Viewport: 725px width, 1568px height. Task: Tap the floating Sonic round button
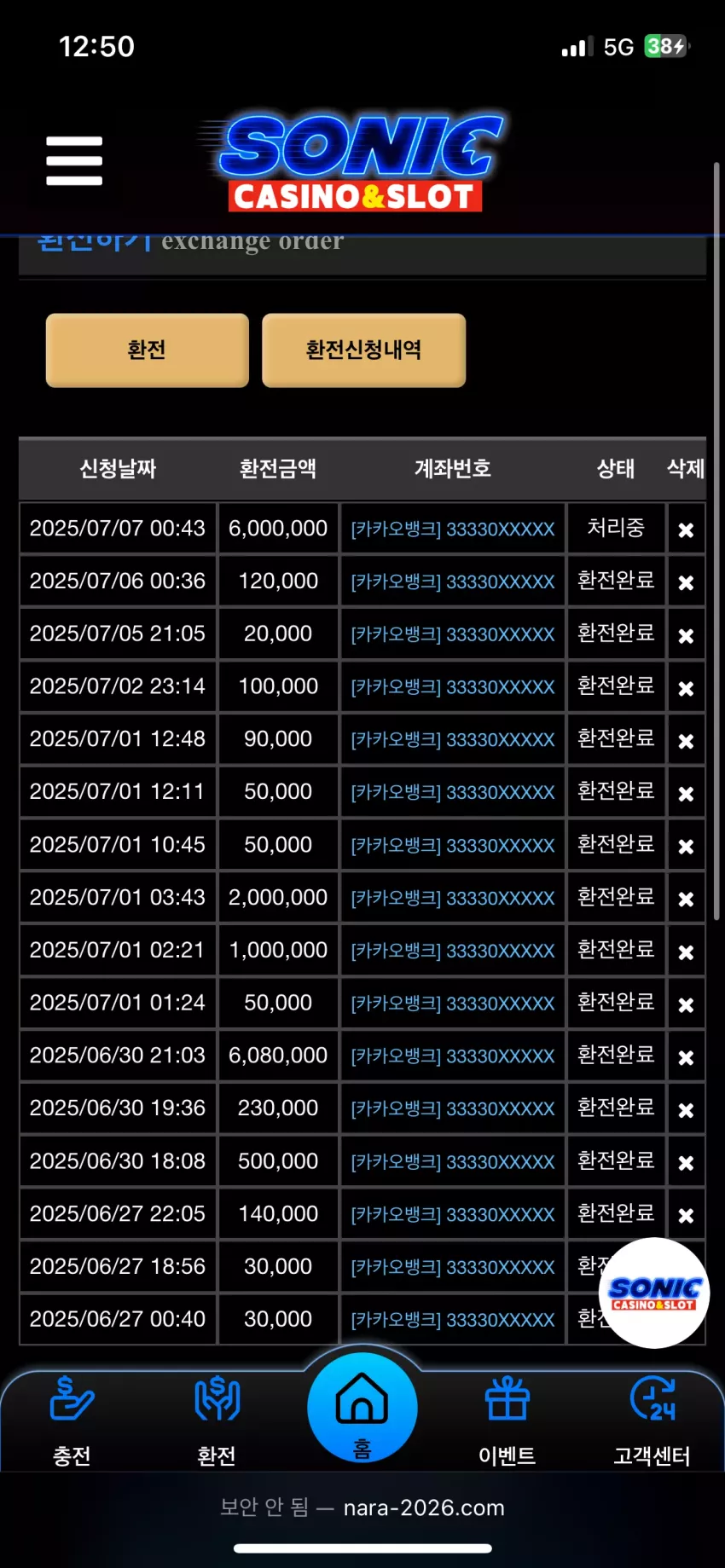coord(654,1293)
